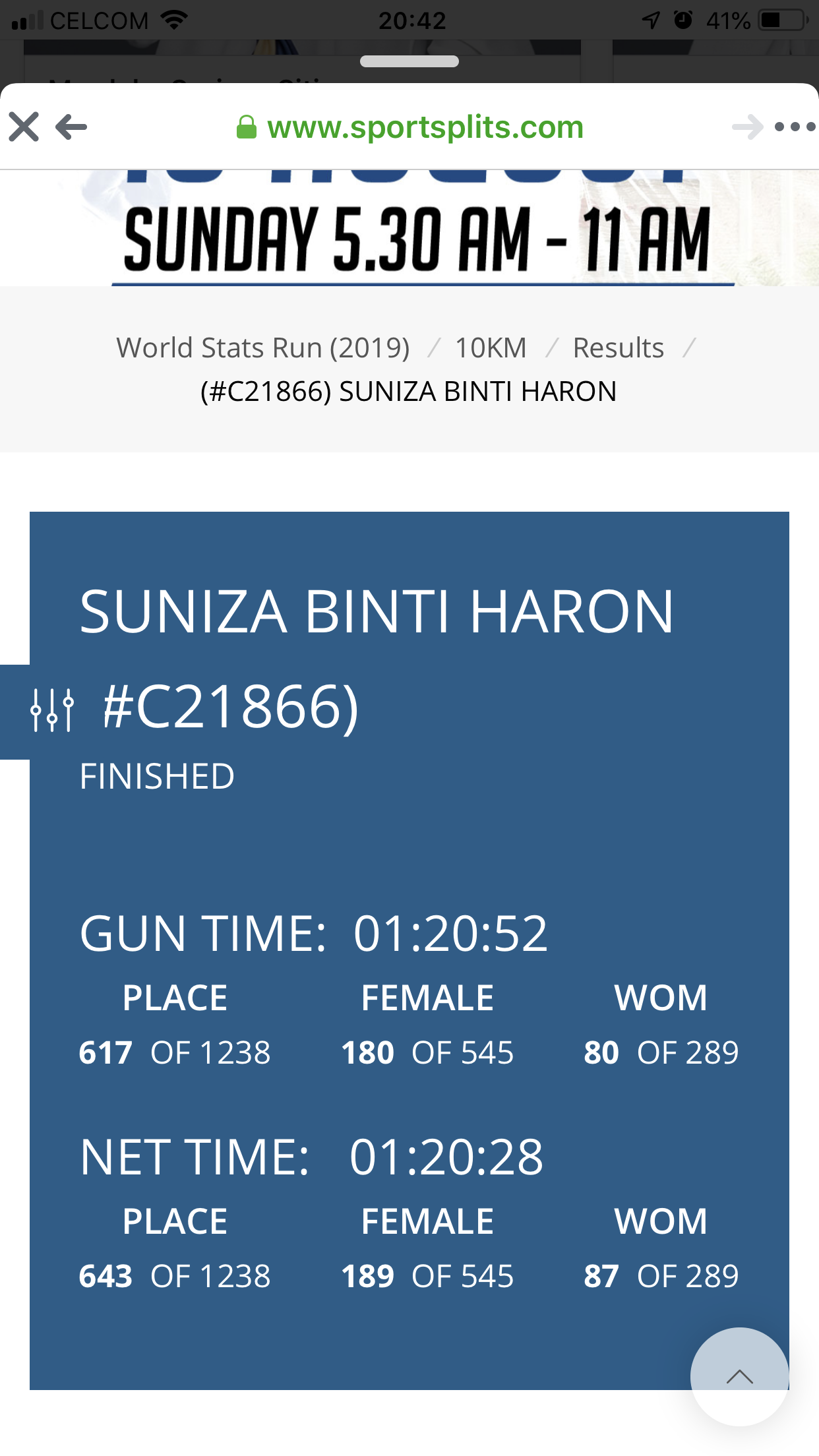
Task: Go forward with the arrow
Action: (748, 127)
